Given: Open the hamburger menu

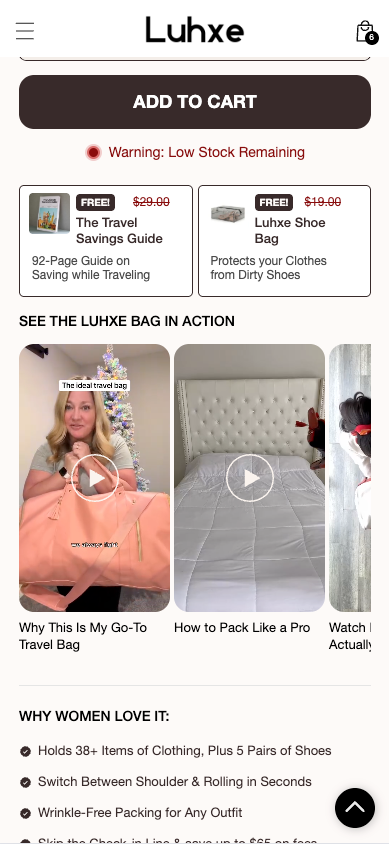Looking at the screenshot, I should click(25, 31).
